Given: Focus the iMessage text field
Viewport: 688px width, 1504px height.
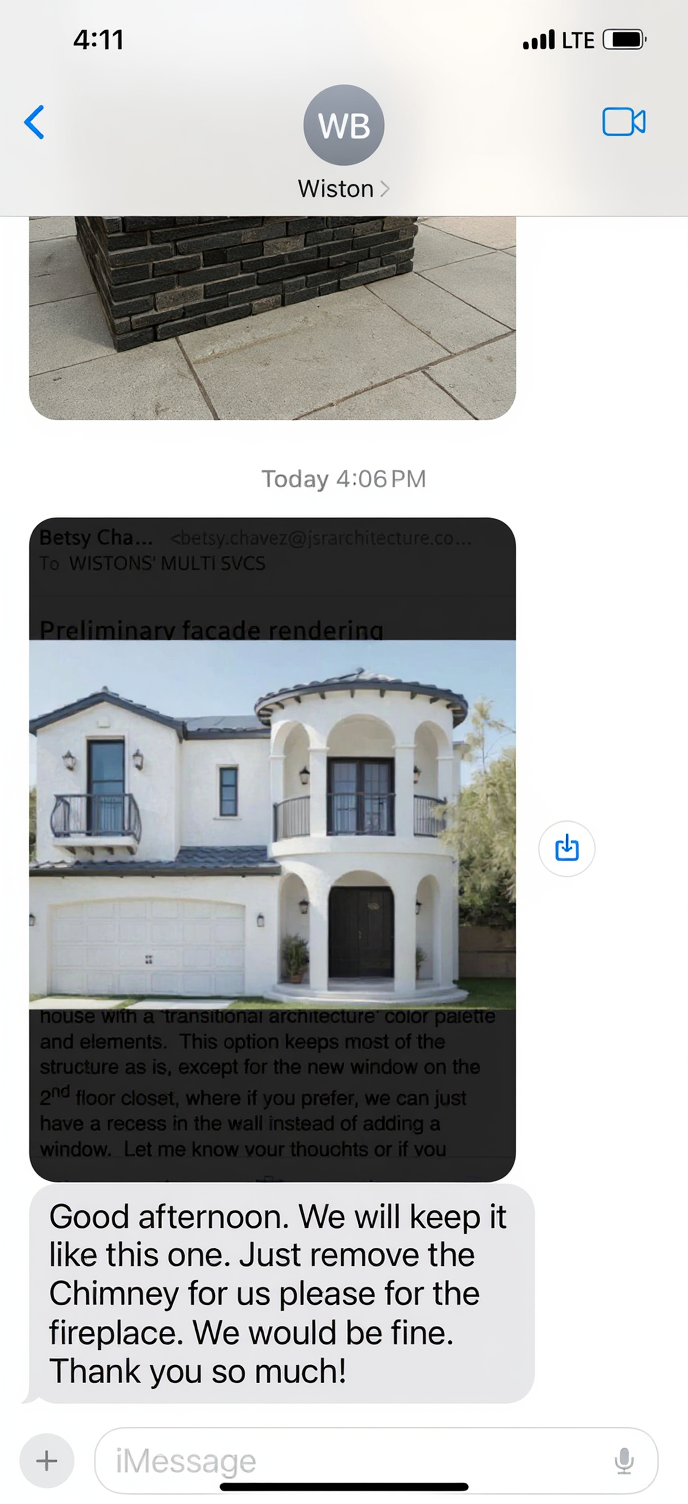Looking at the screenshot, I should point(350,1461).
